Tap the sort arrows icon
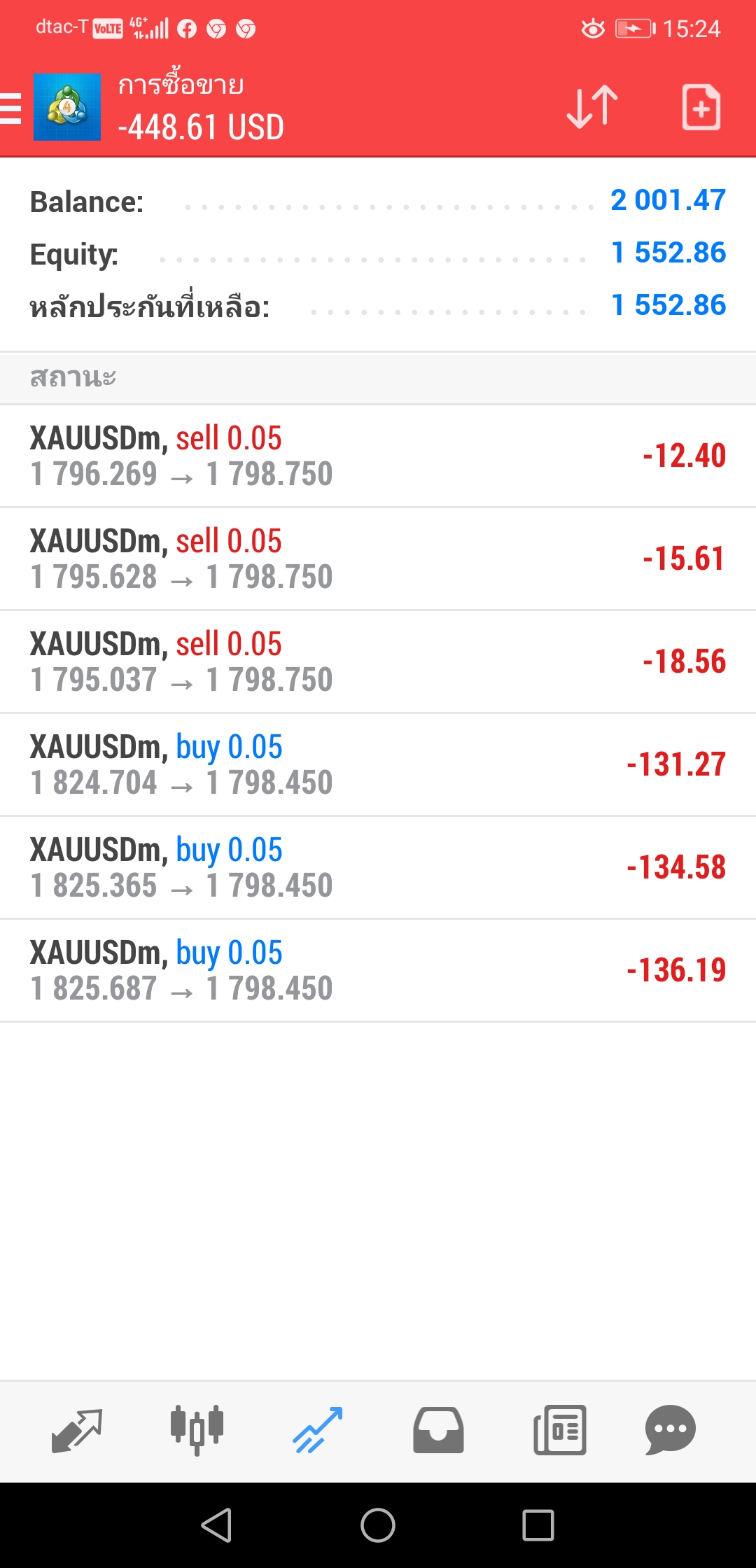This screenshot has width=756, height=1568. (592, 107)
